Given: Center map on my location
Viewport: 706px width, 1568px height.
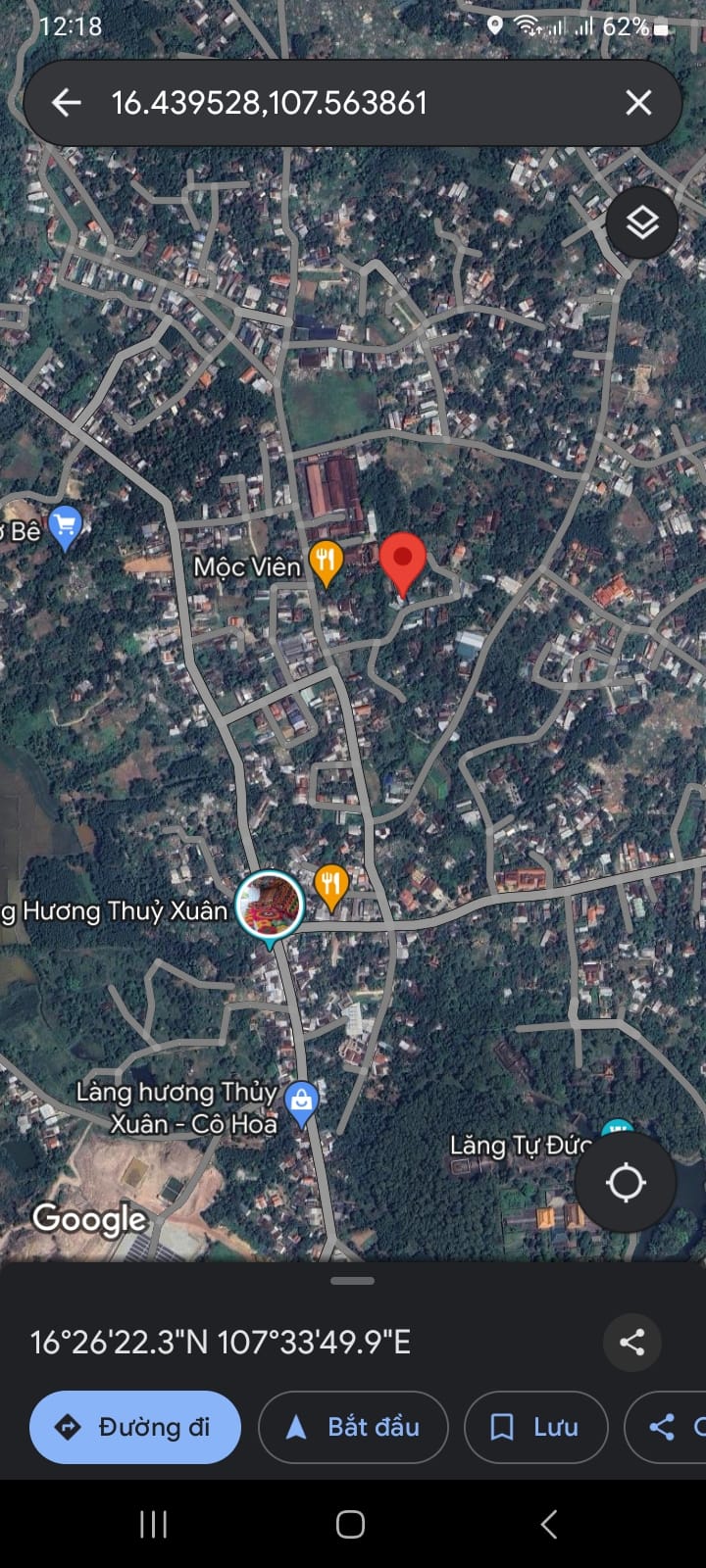Looking at the screenshot, I should 625,1182.
